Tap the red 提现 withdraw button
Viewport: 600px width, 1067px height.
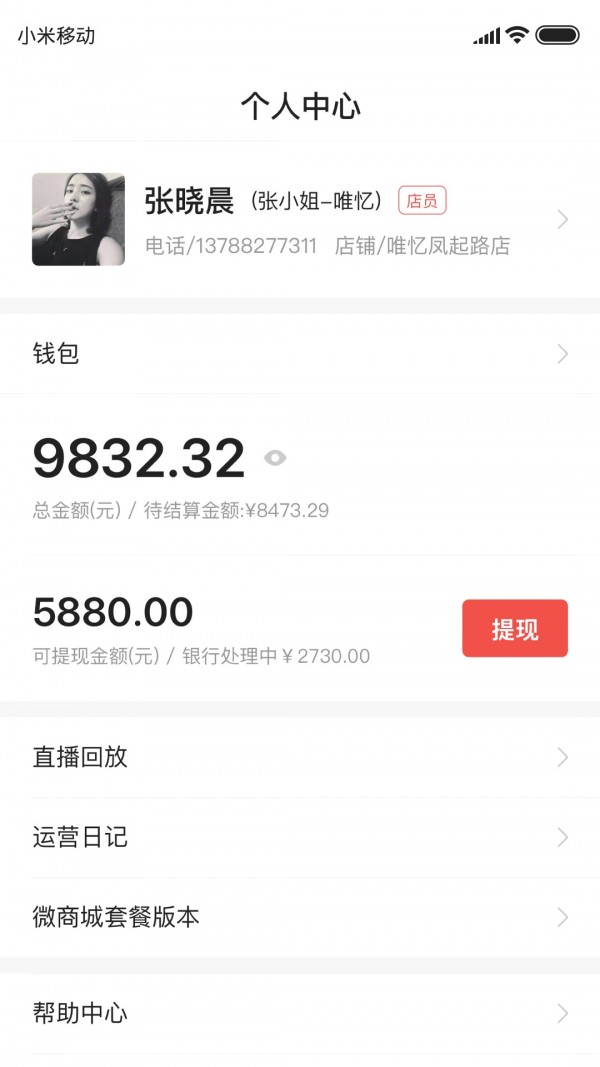[515, 628]
